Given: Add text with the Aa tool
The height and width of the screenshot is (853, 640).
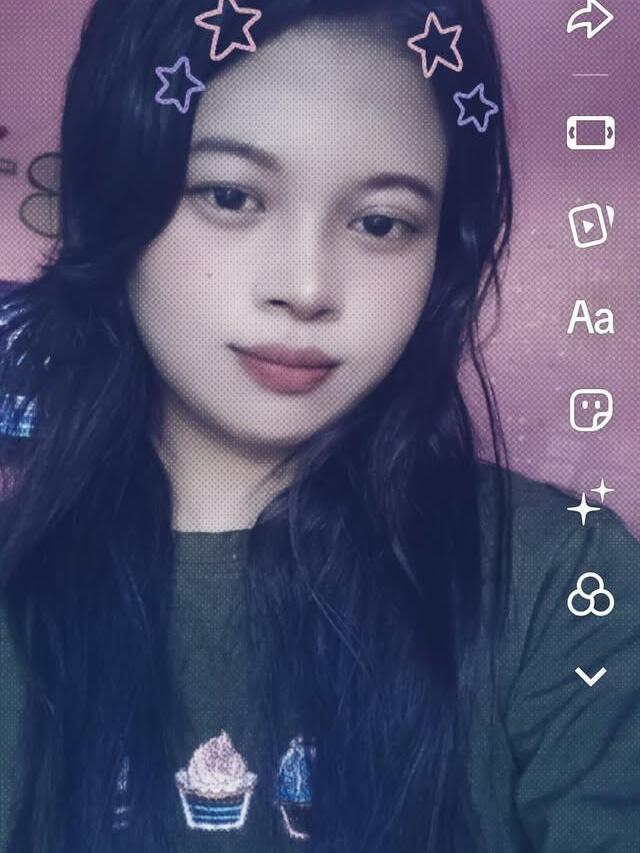Looking at the screenshot, I should tap(590, 317).
